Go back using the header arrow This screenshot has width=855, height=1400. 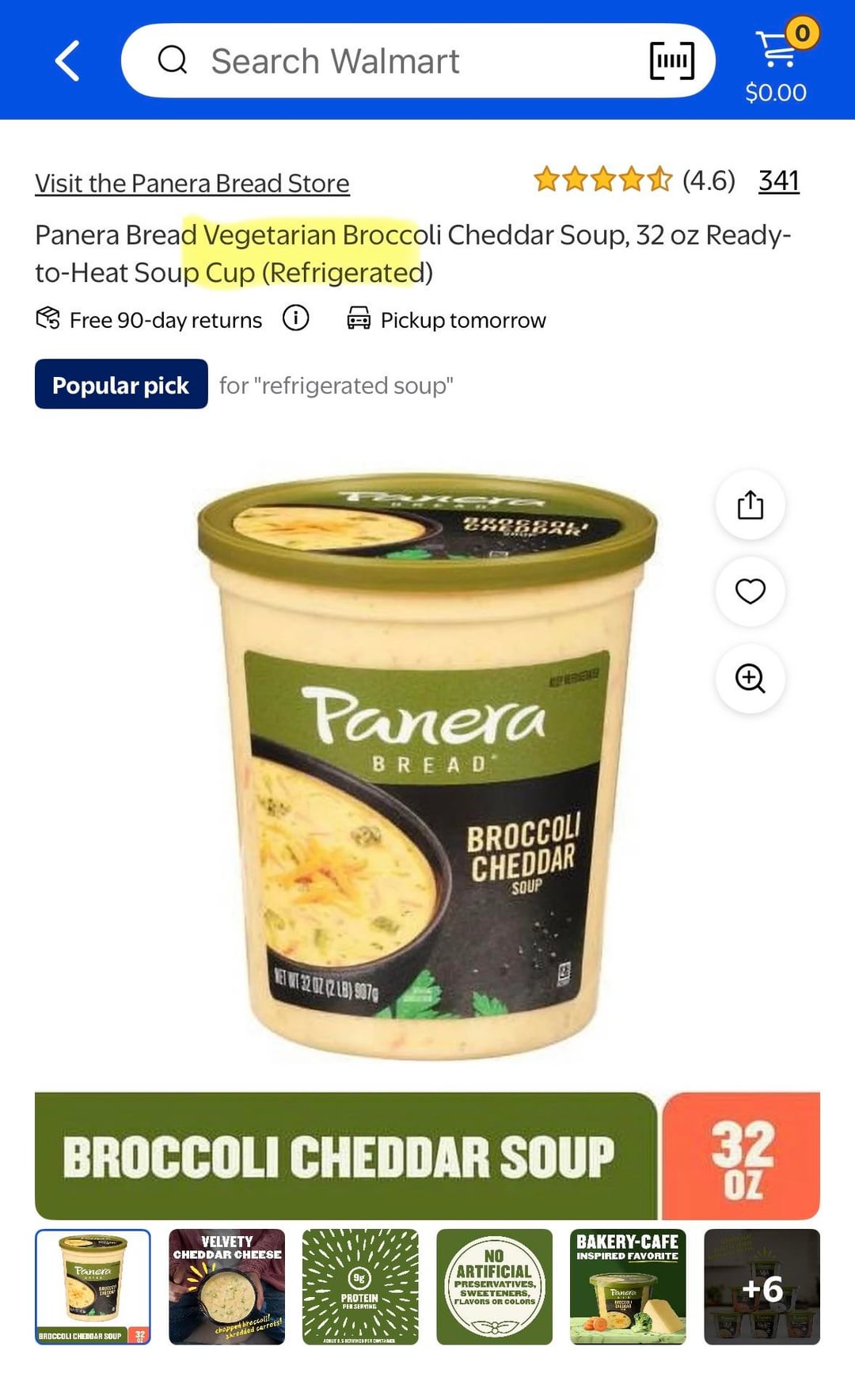pyautogui.click(x=67, y=61)
